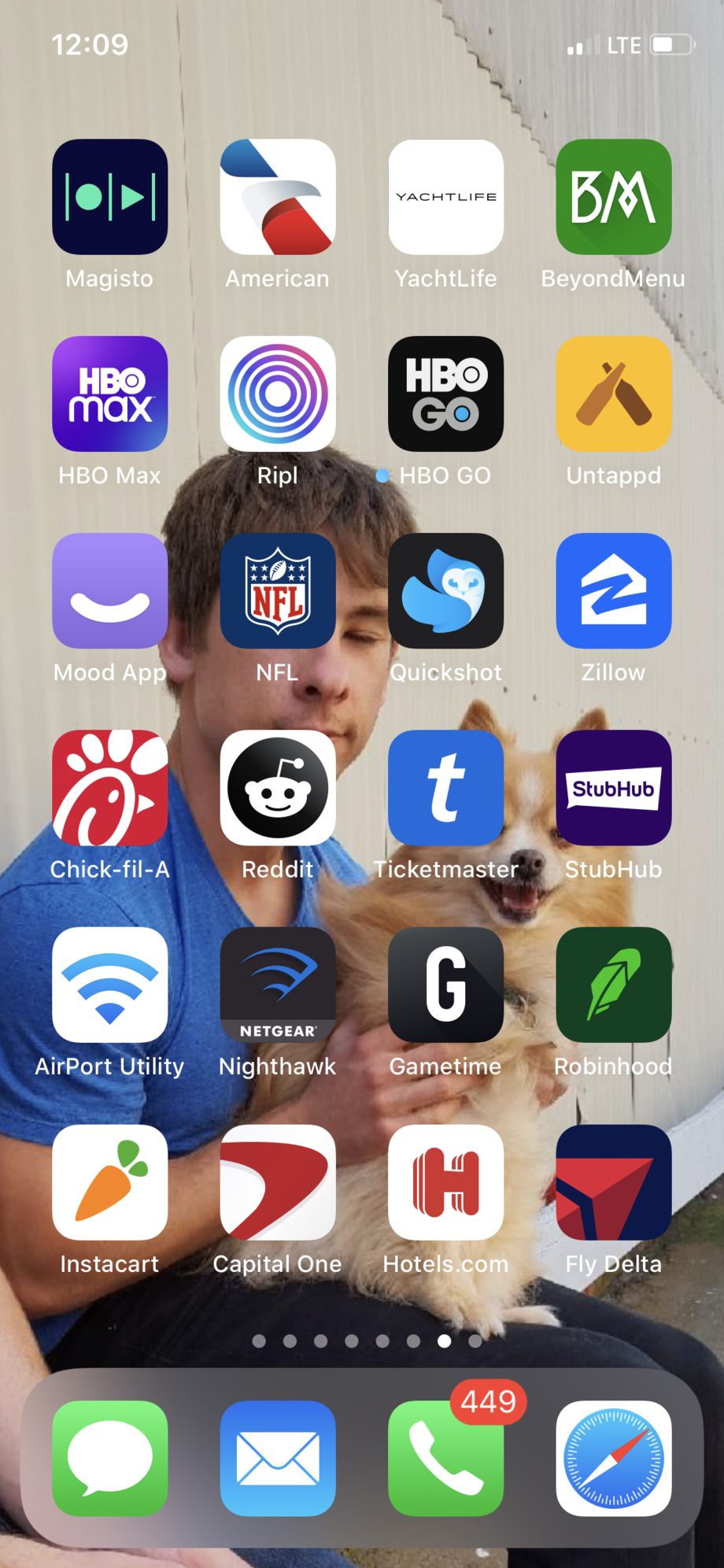Open YachtLife
Screen dimensions: 724x1568
coord(445,197)
